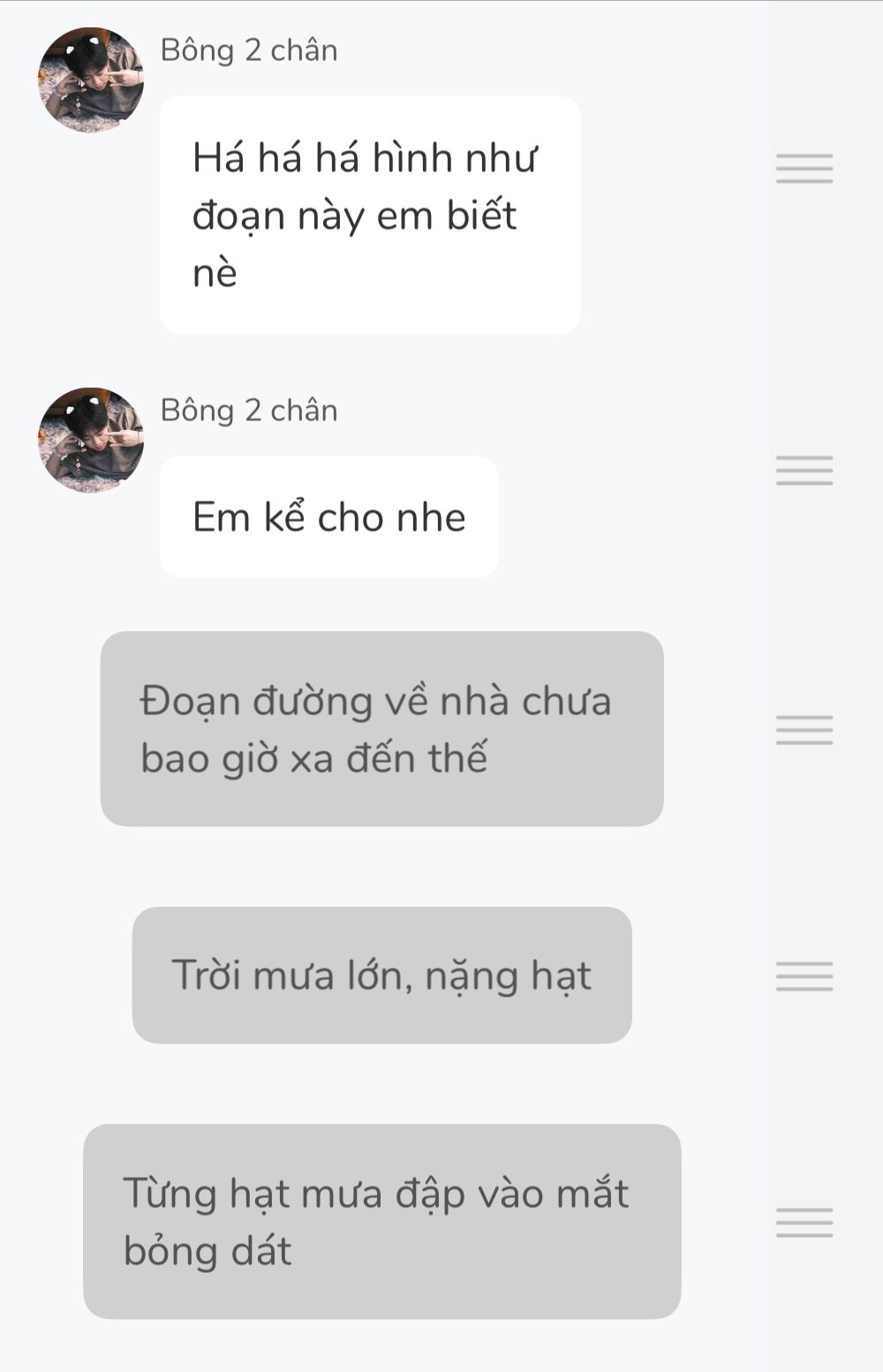Select the message 'Há há há hình như'

click(370, 215)
